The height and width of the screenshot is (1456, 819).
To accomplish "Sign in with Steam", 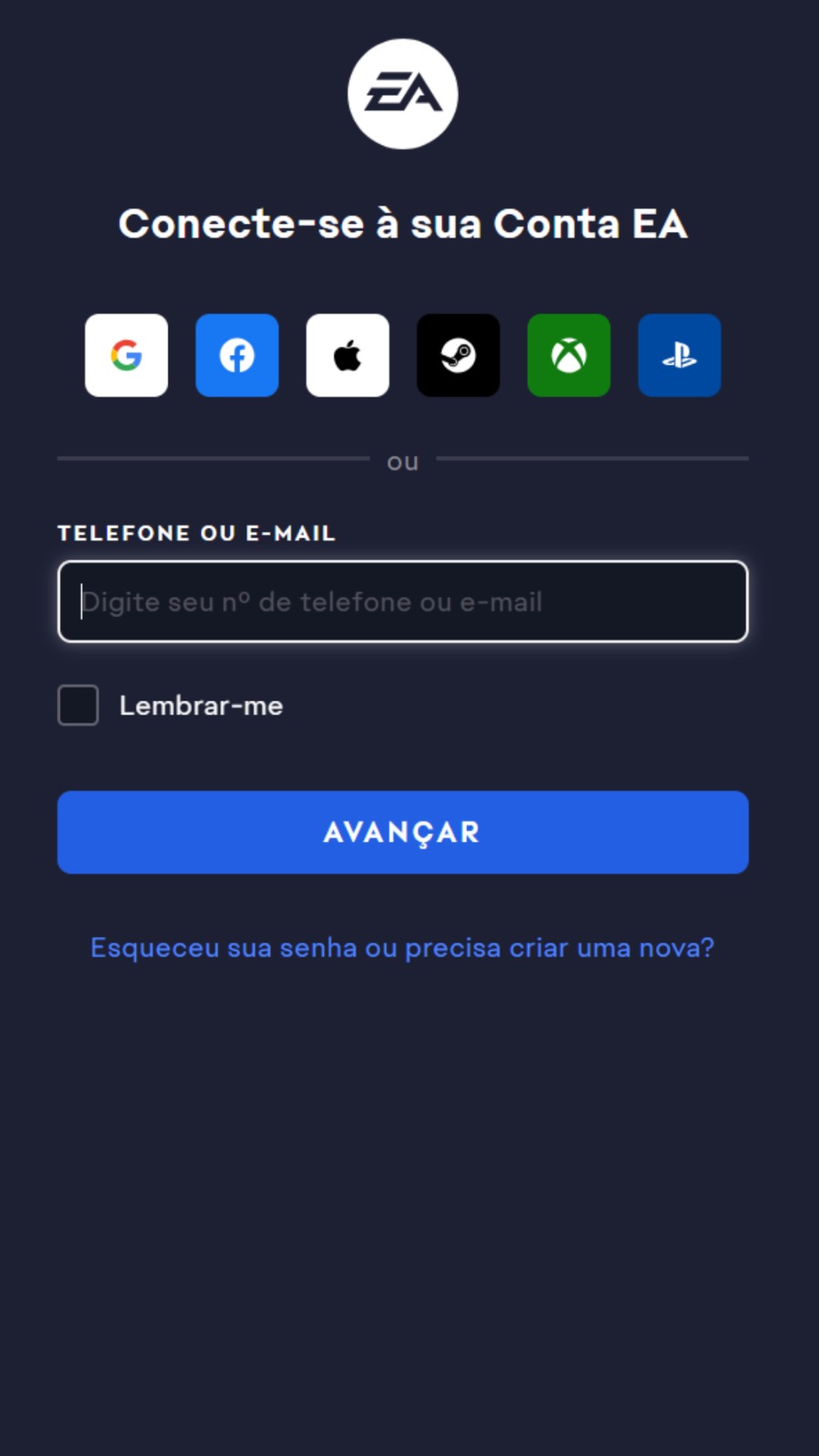I will pyautogui.click(x=458, y=355).
